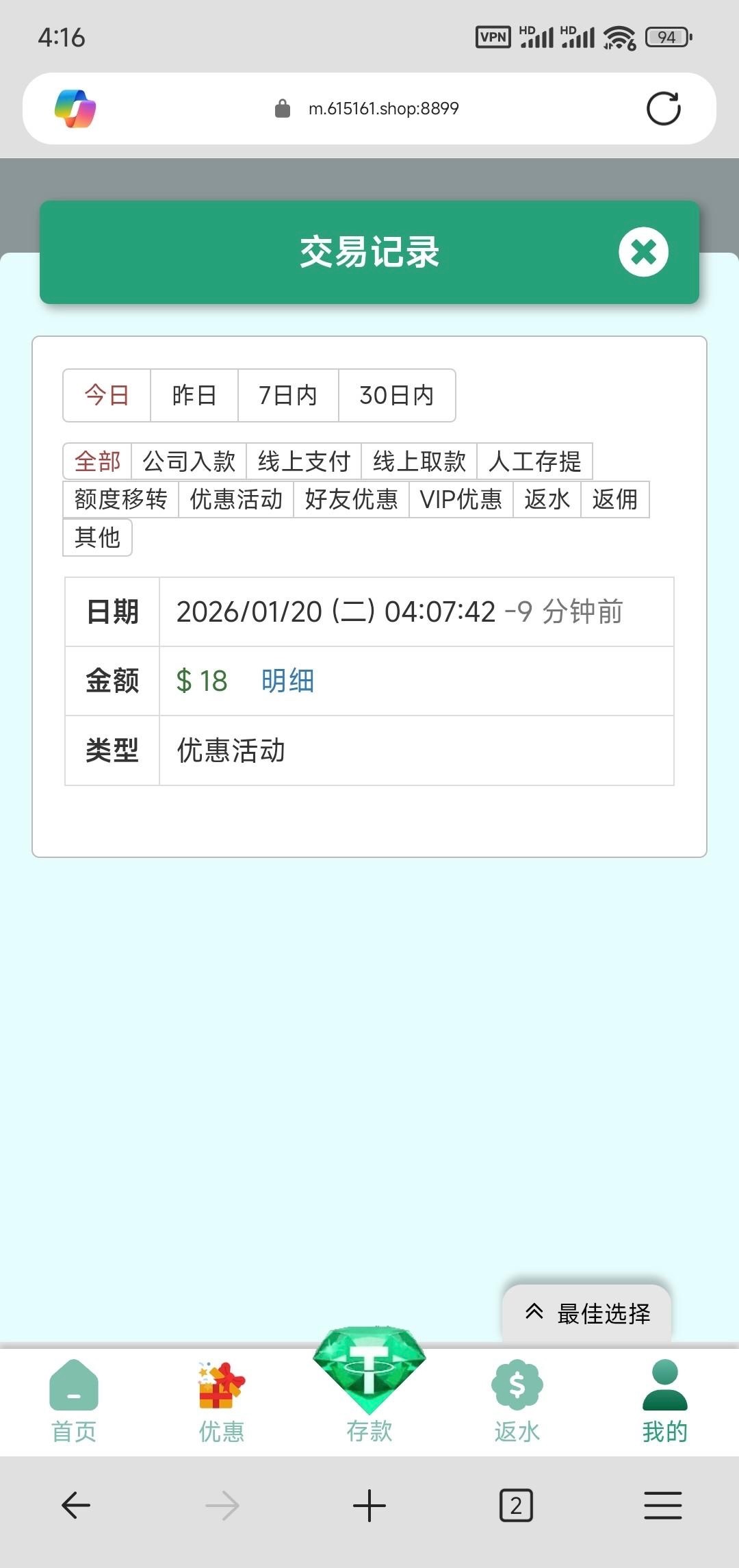Go to the 首页 tab

[74, 1401]
